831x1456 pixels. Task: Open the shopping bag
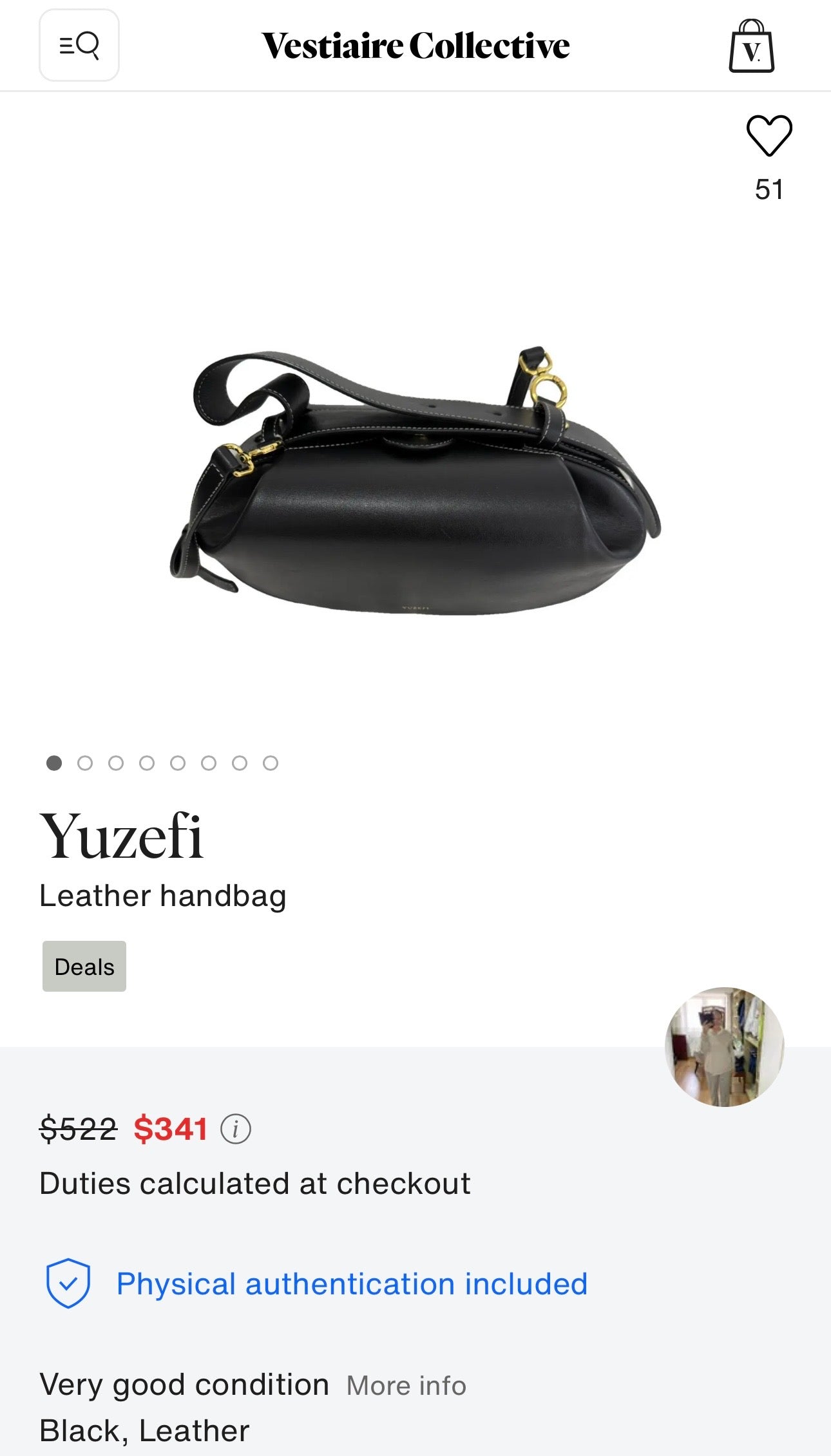coord(751,46)
